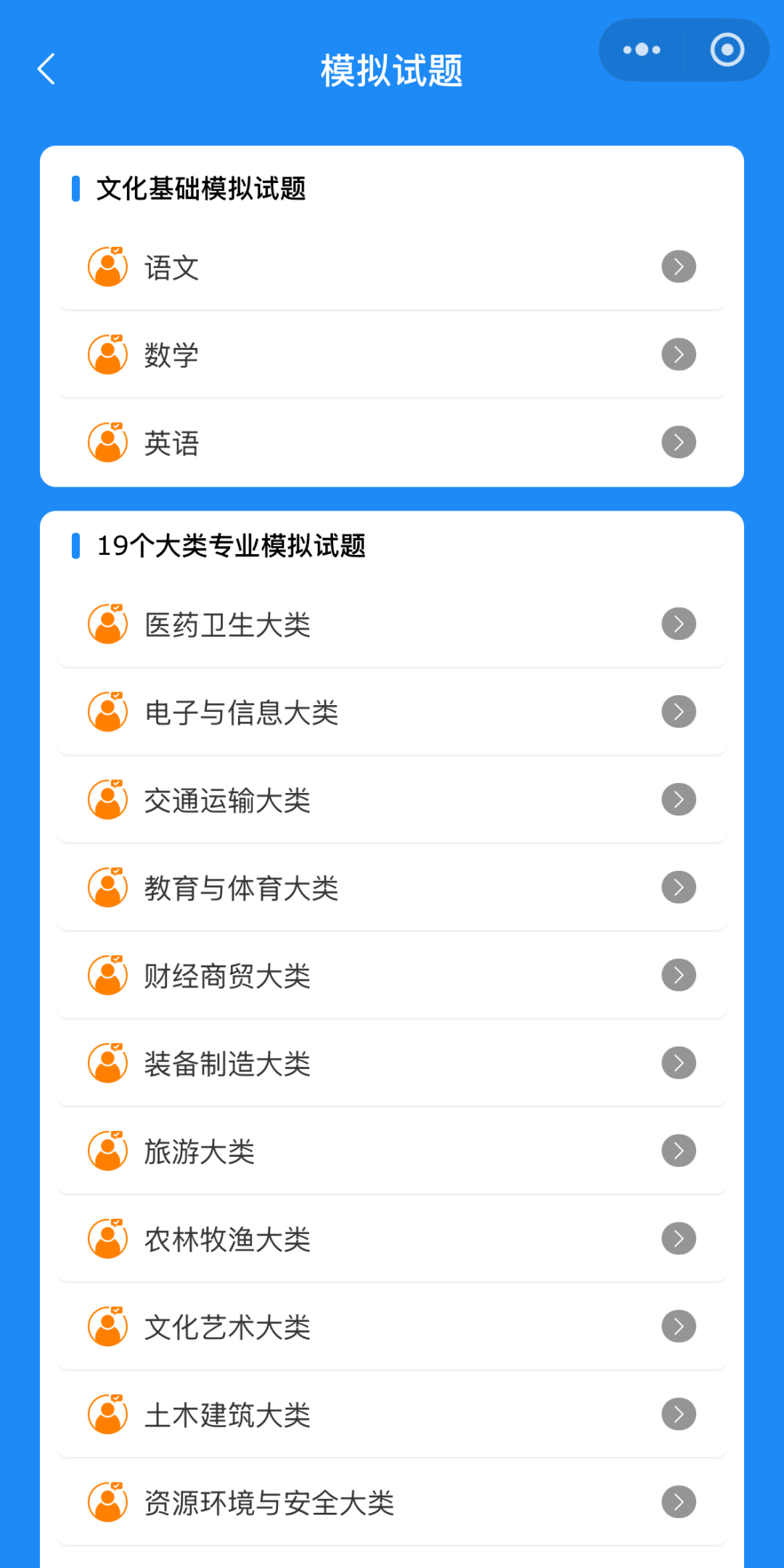
Task: Open 英语 mock tests
Action: coord(392,443)
